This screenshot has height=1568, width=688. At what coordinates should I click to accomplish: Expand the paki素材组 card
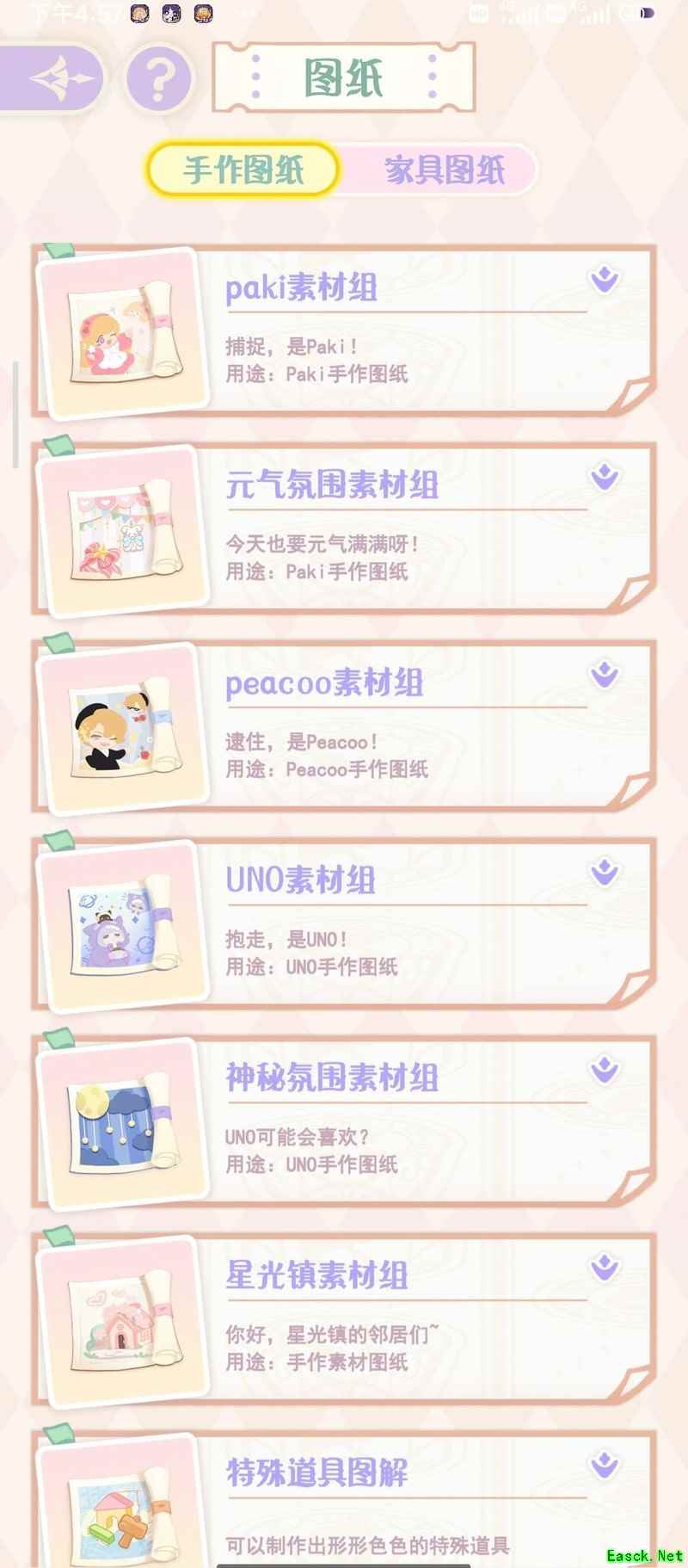tap(605, 279)
